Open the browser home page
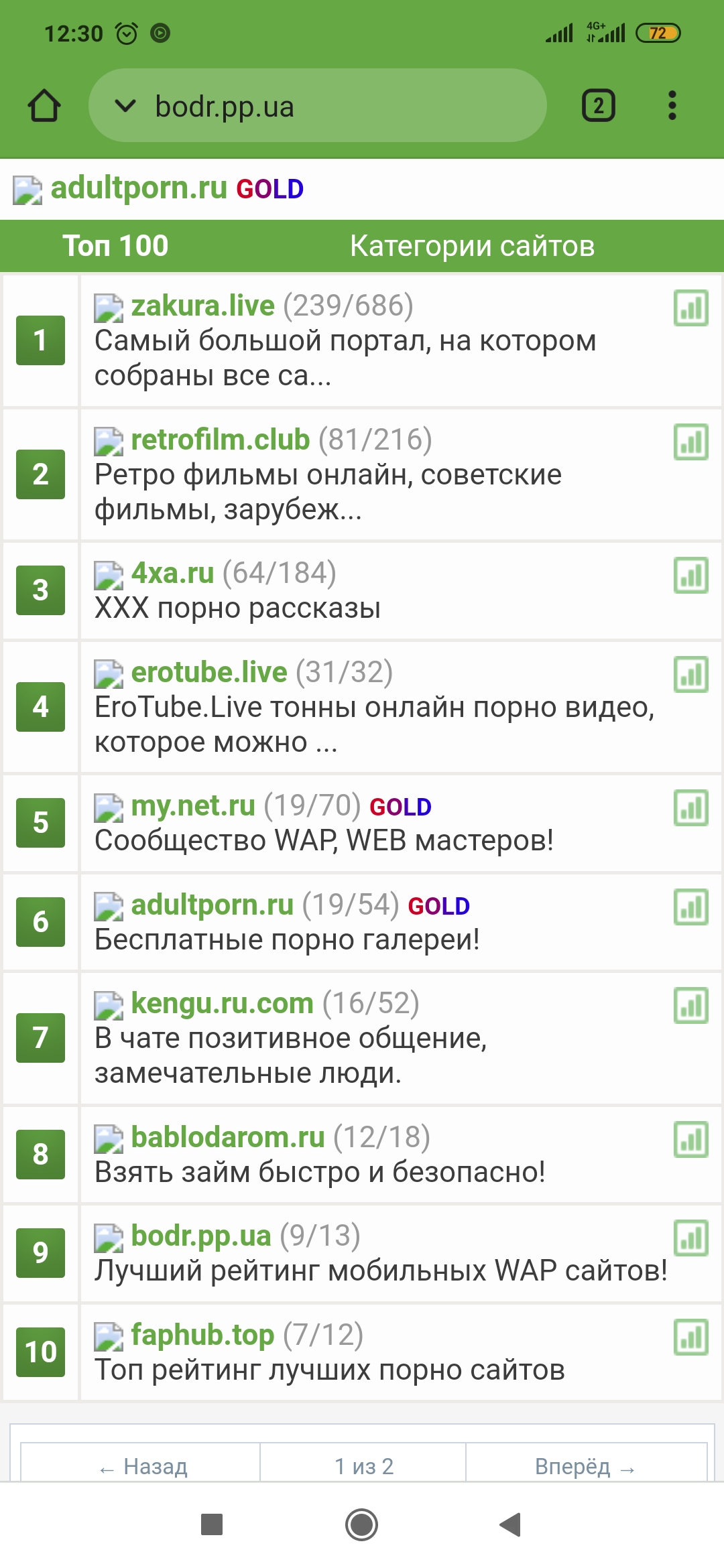Image resolution: width=724 pixels, height=1568 pixels. [x=44, y=106]
